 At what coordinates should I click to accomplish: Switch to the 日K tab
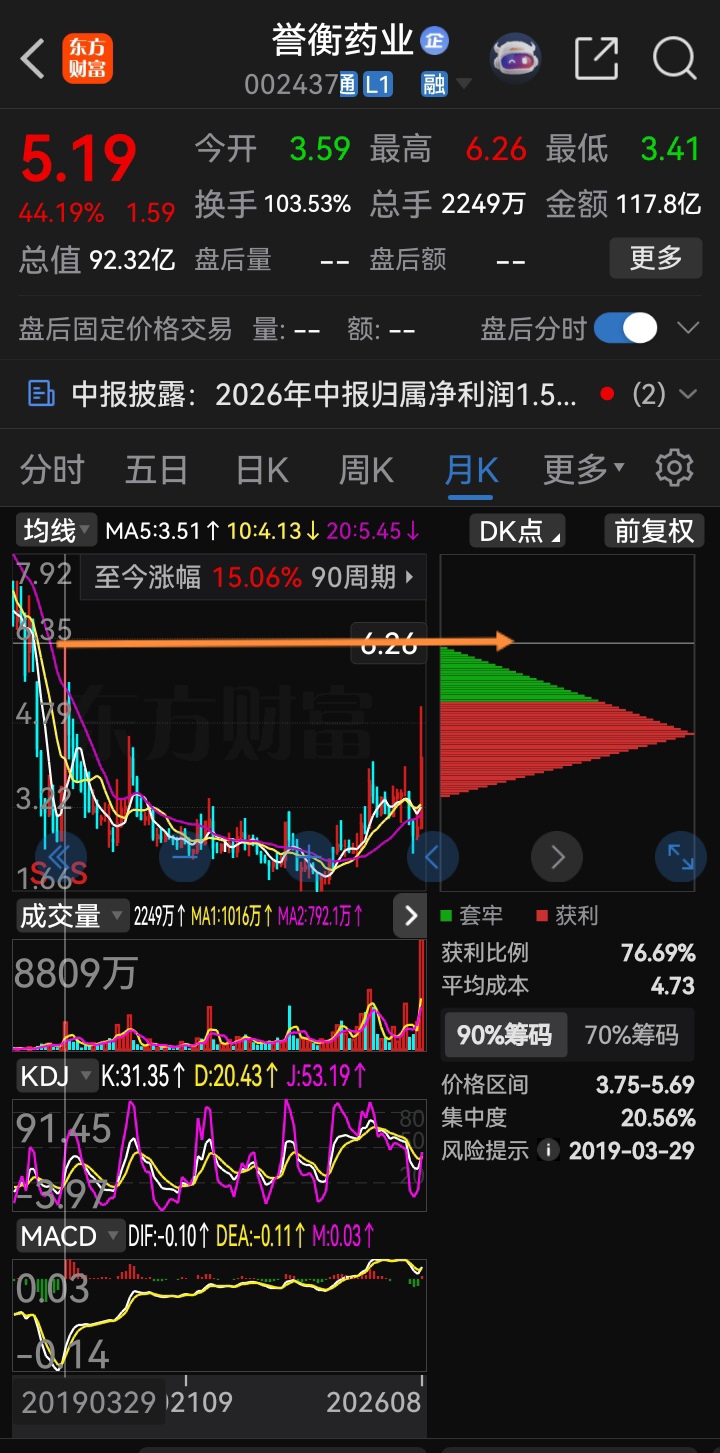click(x=262, y=469)
